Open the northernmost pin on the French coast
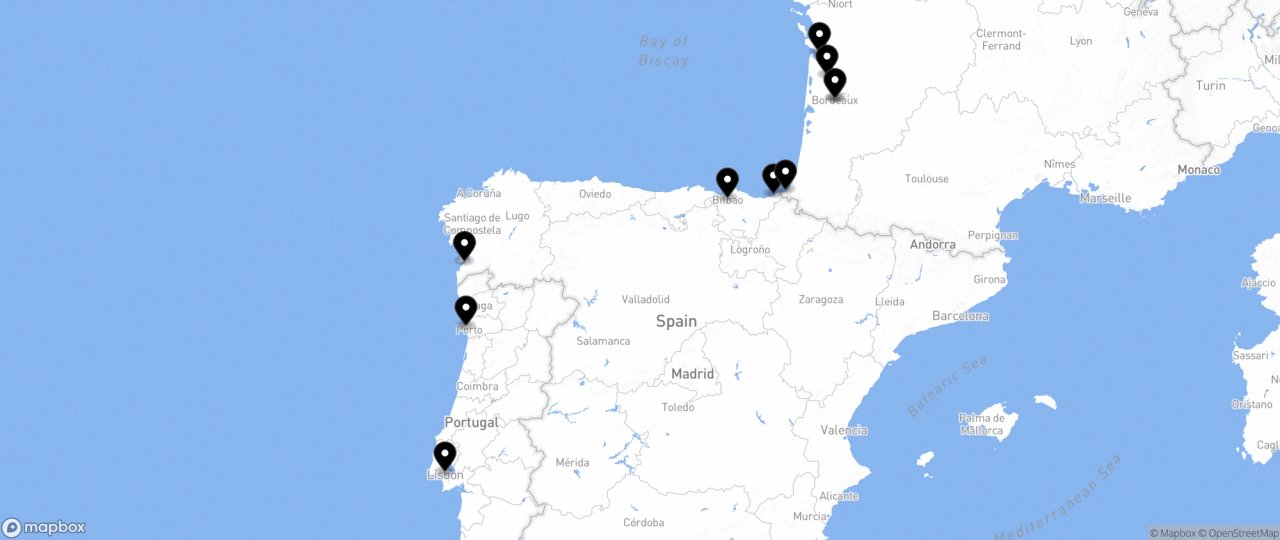The width and height of the screenshot is (1280, 540). [819, 37]
